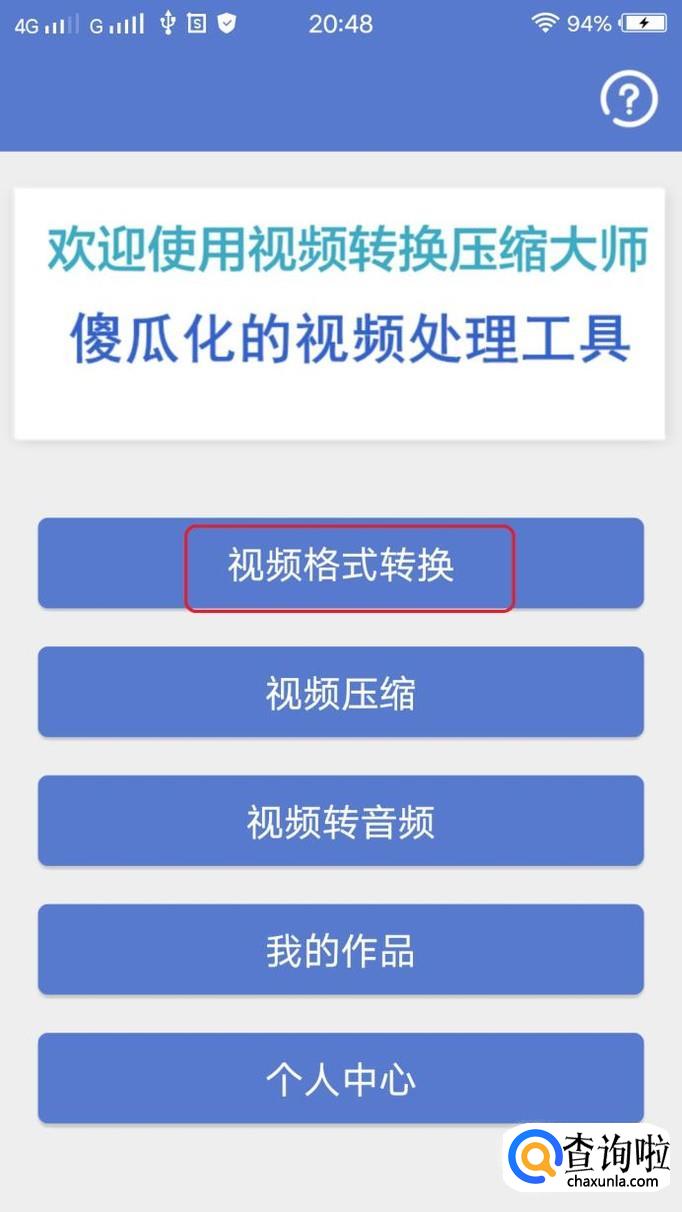Open 视频格式转换 video format conversion
This screenshot has height=1212, width=682.
click(x=341, y=565)
